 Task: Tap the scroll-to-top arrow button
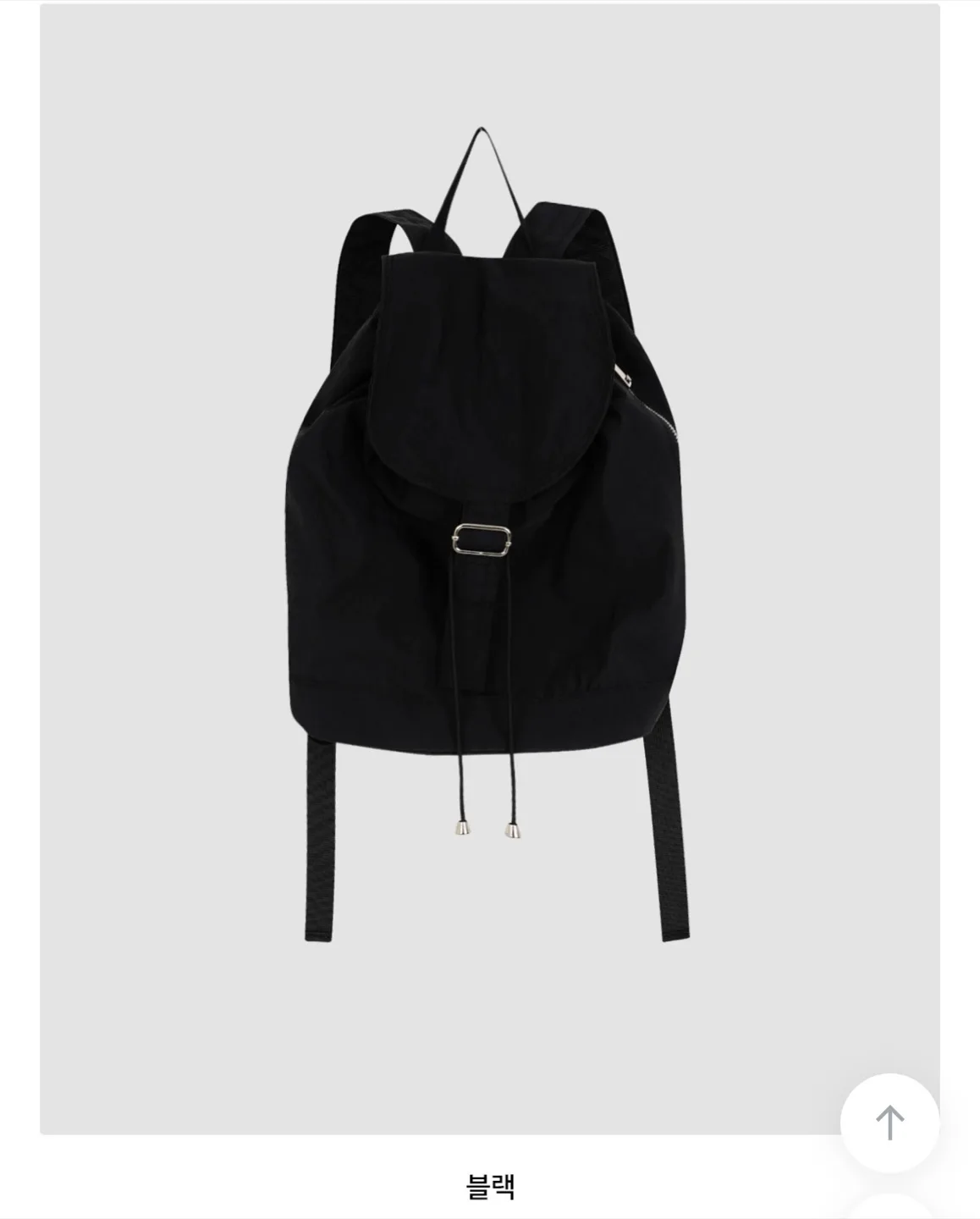[889, 1122]
